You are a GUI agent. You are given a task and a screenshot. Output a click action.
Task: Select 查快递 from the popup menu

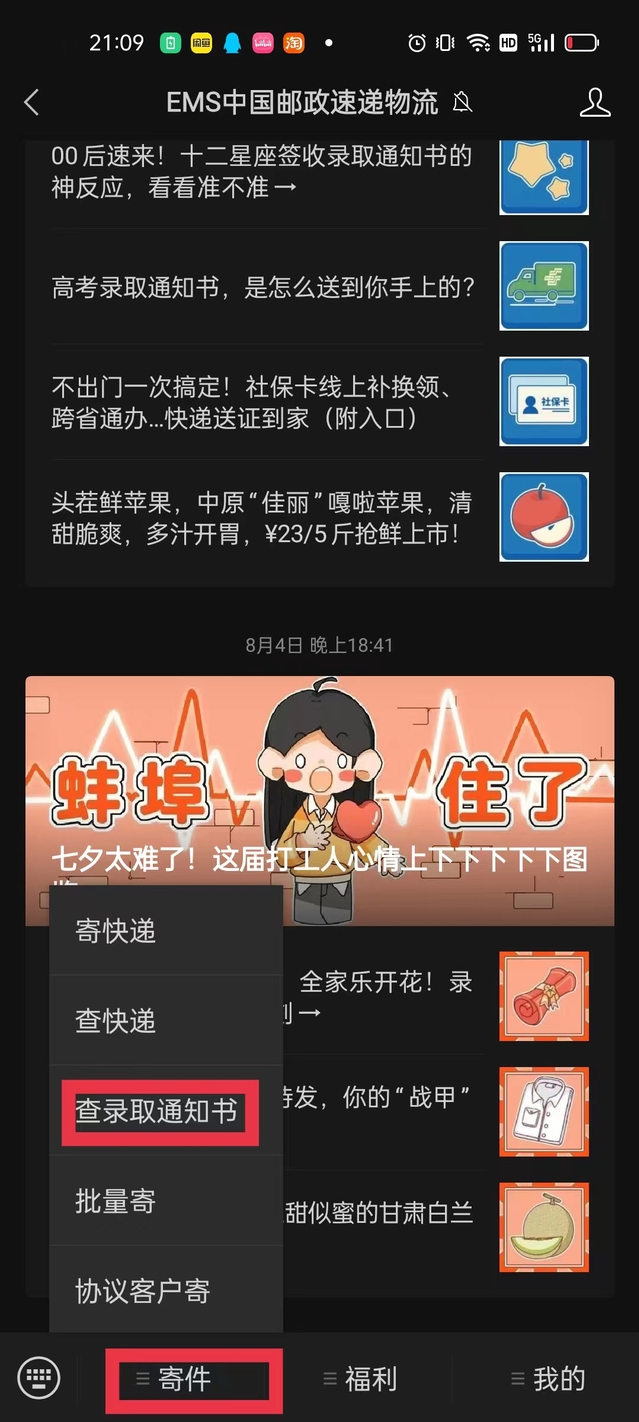pos(116,1021)
